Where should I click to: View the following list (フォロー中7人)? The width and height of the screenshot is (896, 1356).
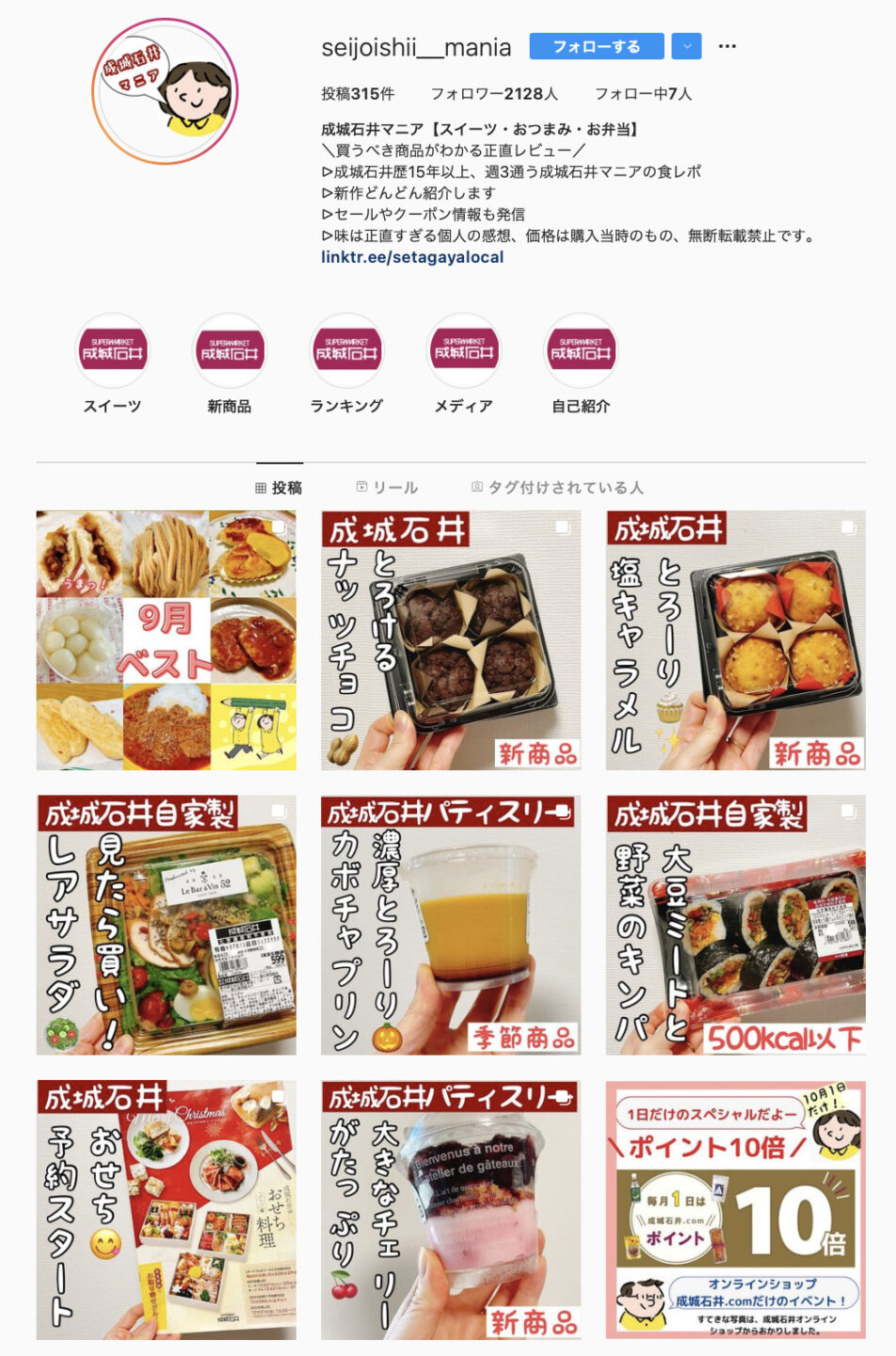click(643, 94)
